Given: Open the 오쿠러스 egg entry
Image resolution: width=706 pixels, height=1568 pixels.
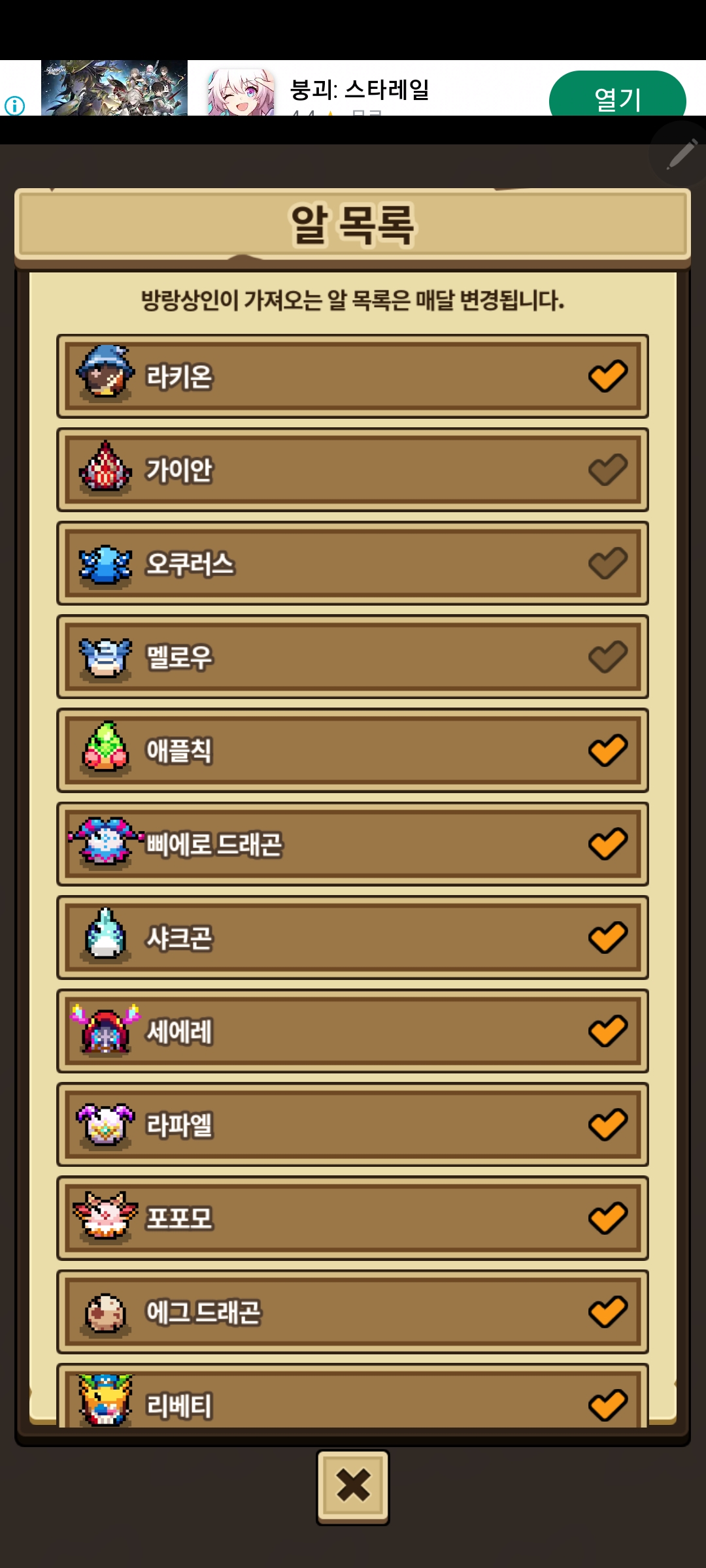Looking at the screenshot, I should click(353, 563).
